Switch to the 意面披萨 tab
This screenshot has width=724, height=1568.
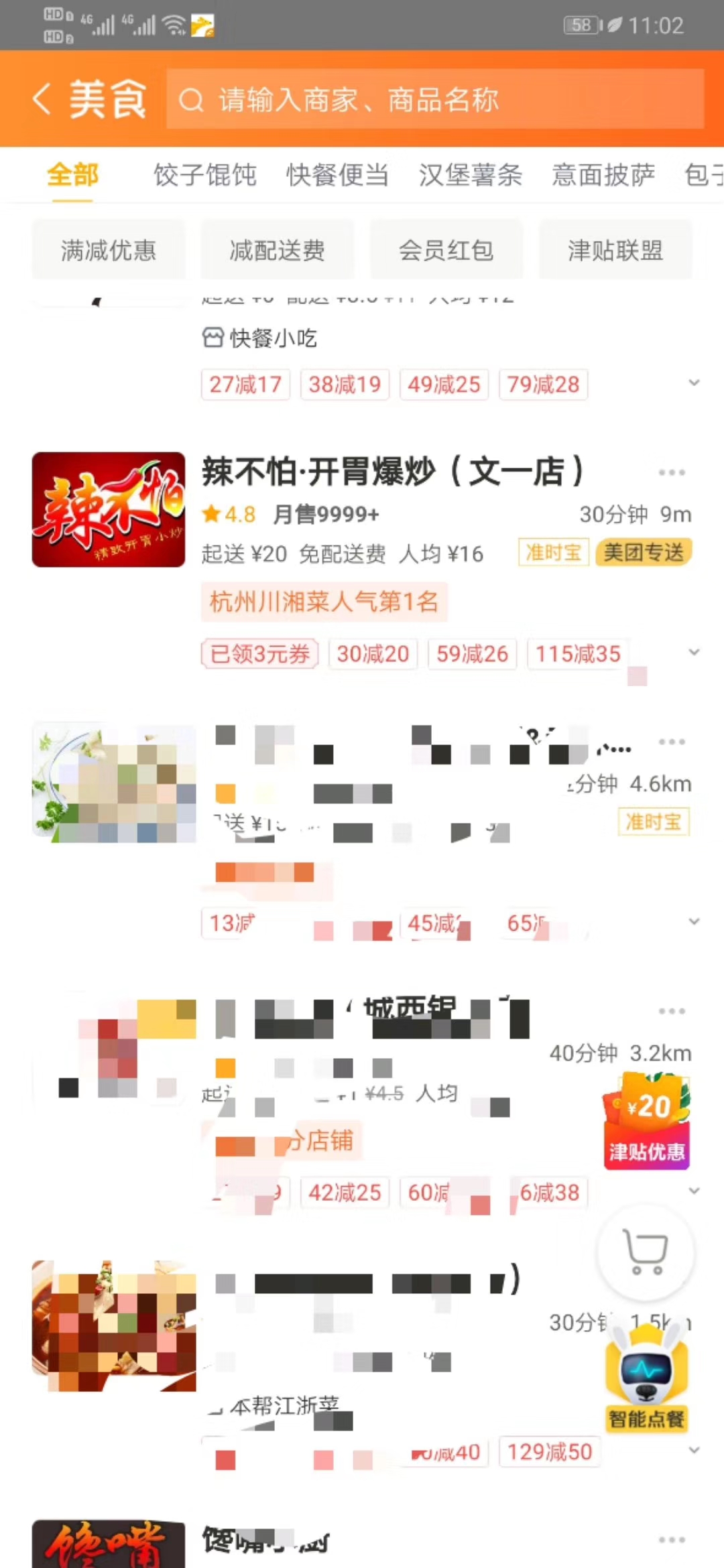coord(603,175)
